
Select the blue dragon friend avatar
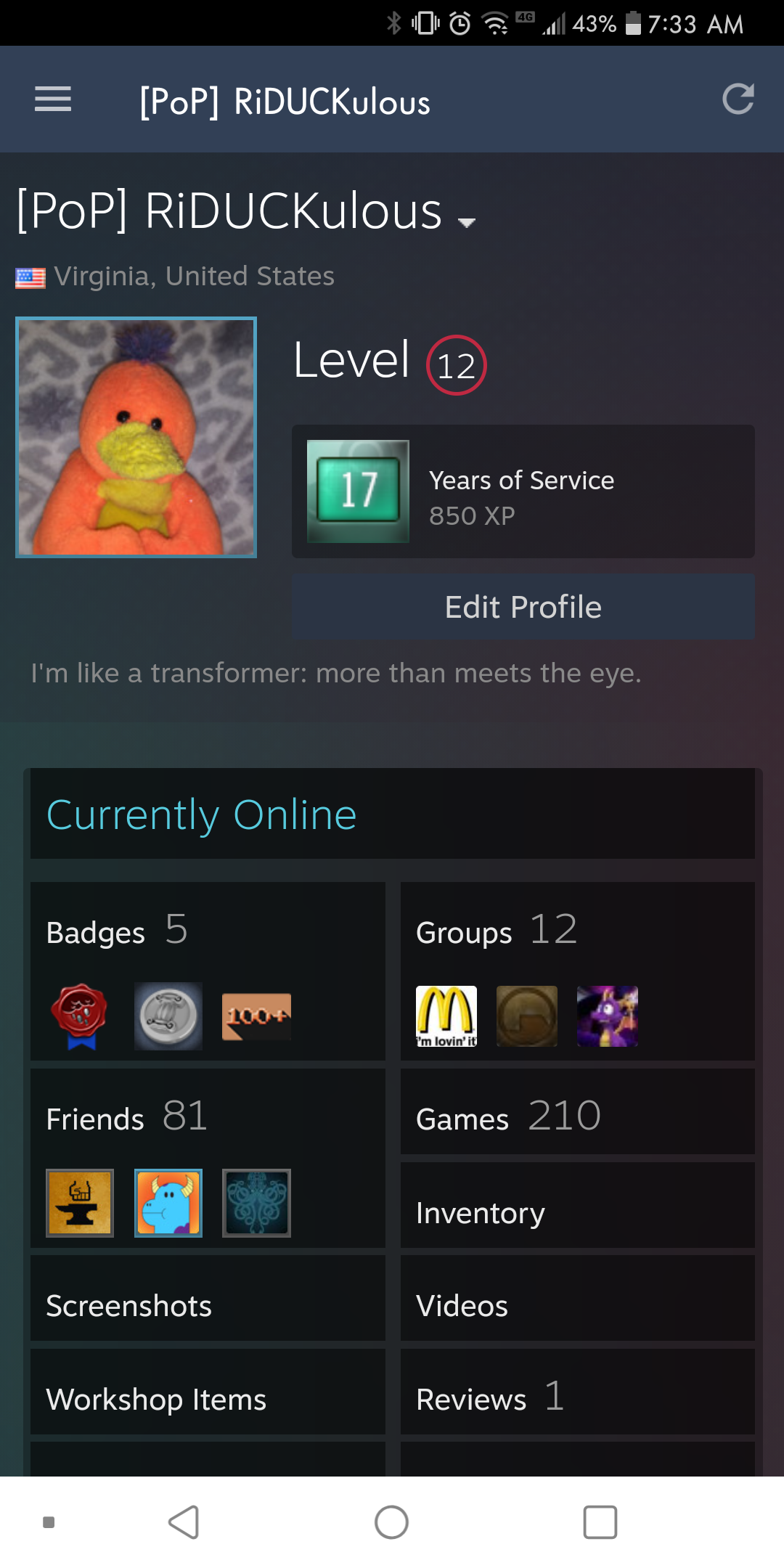coord(168,1203)
